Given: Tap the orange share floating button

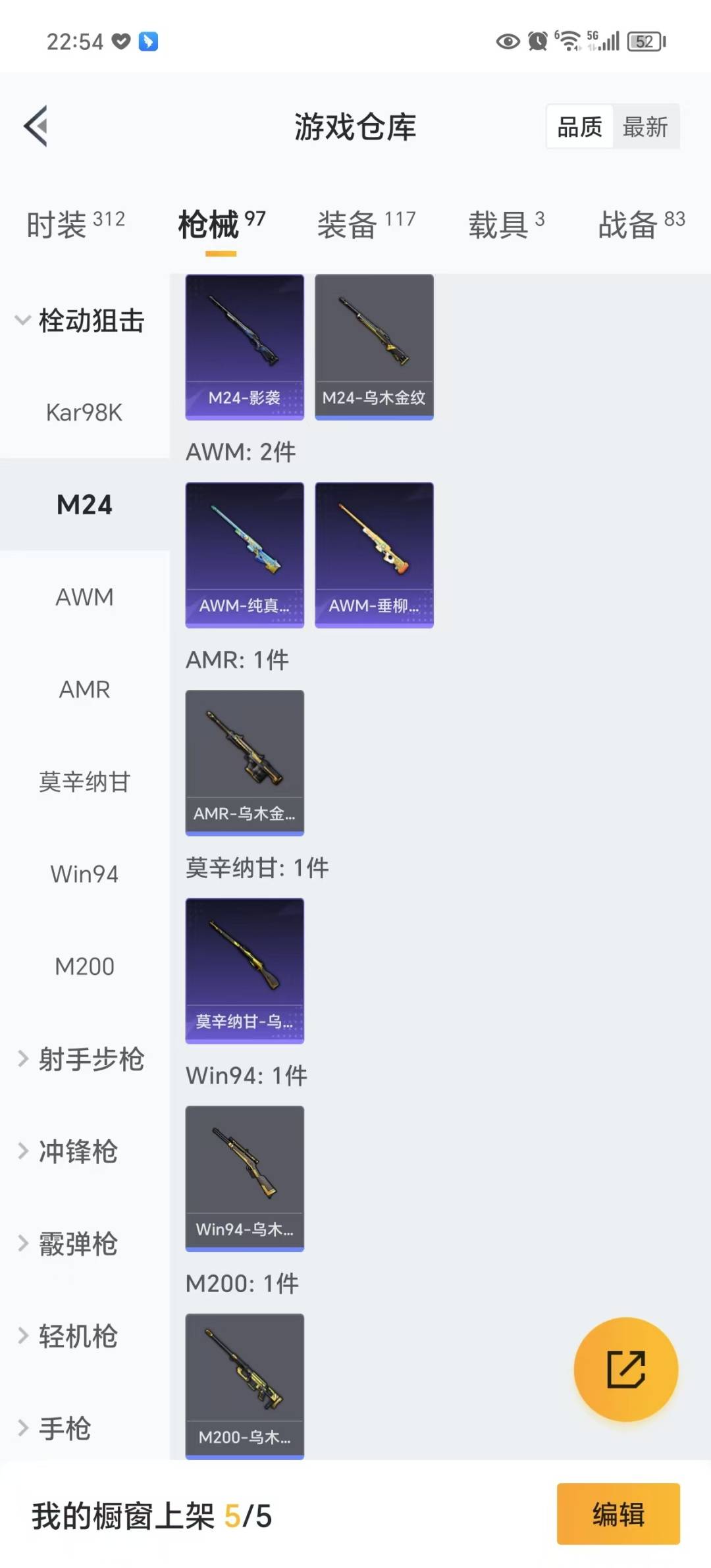Looking at the screenshot, I should 625,1369.
